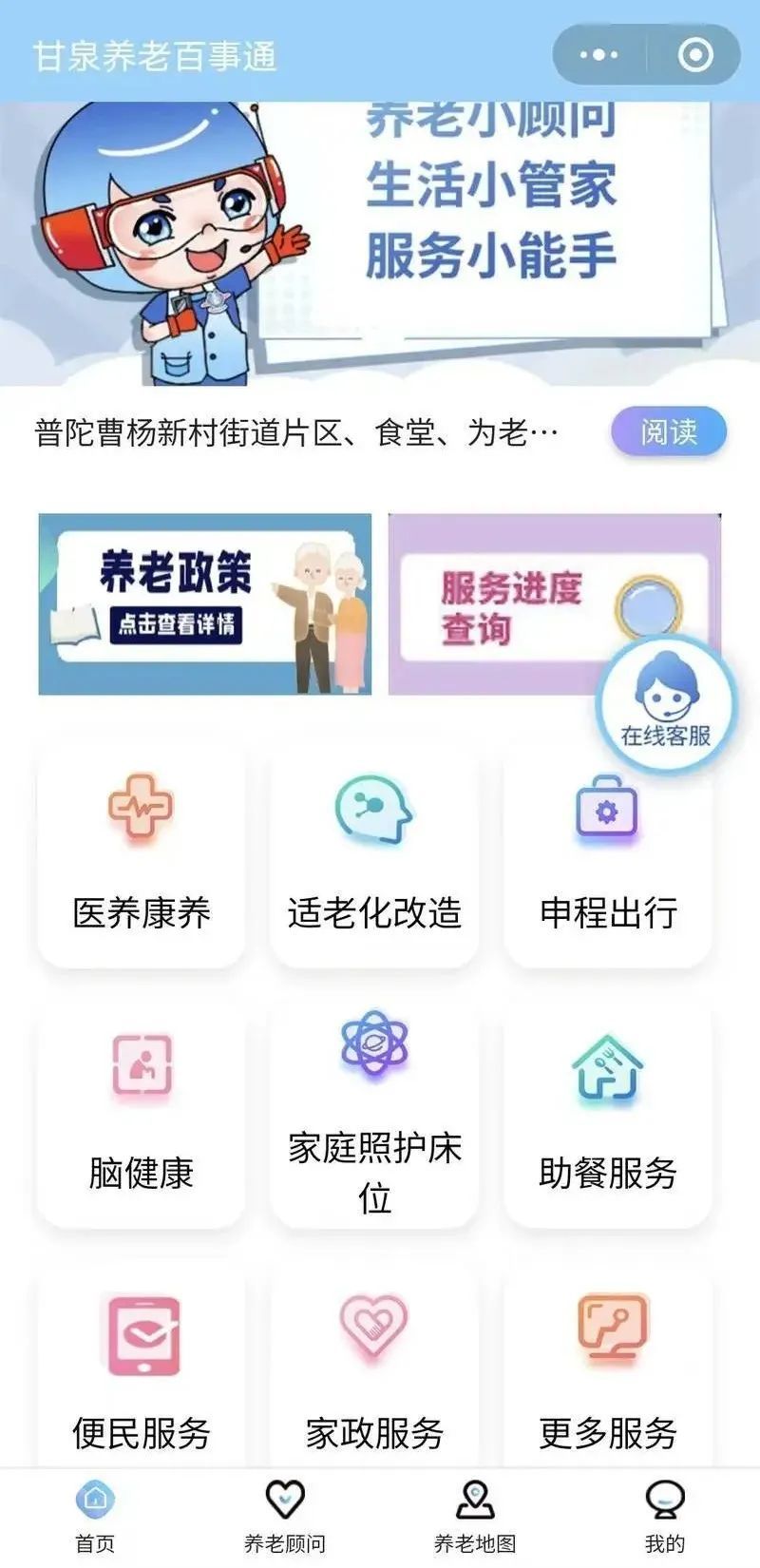
Task: Open 家政服务 tile
Action: (374, 1368)
